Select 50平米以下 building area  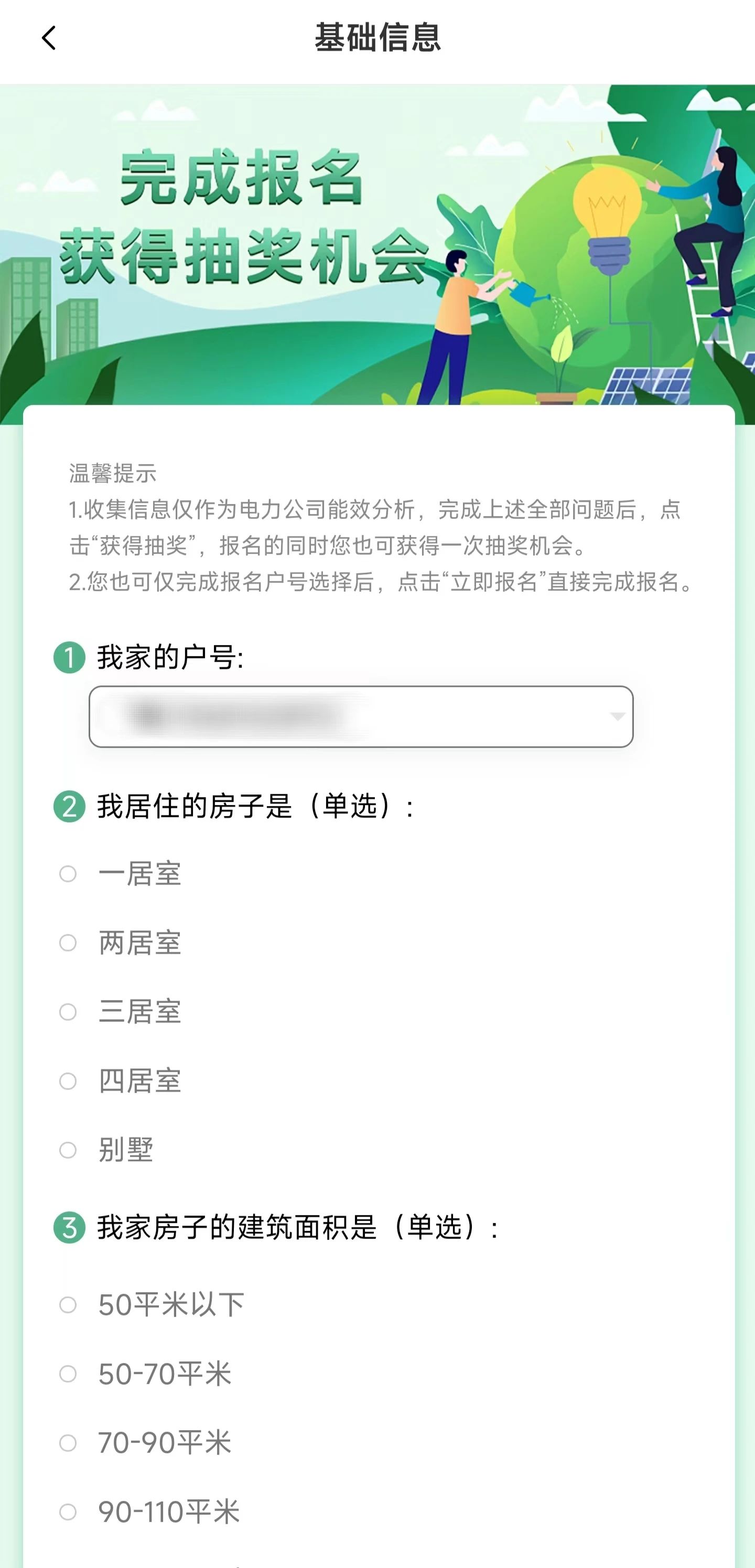[x=68, y=1304]
